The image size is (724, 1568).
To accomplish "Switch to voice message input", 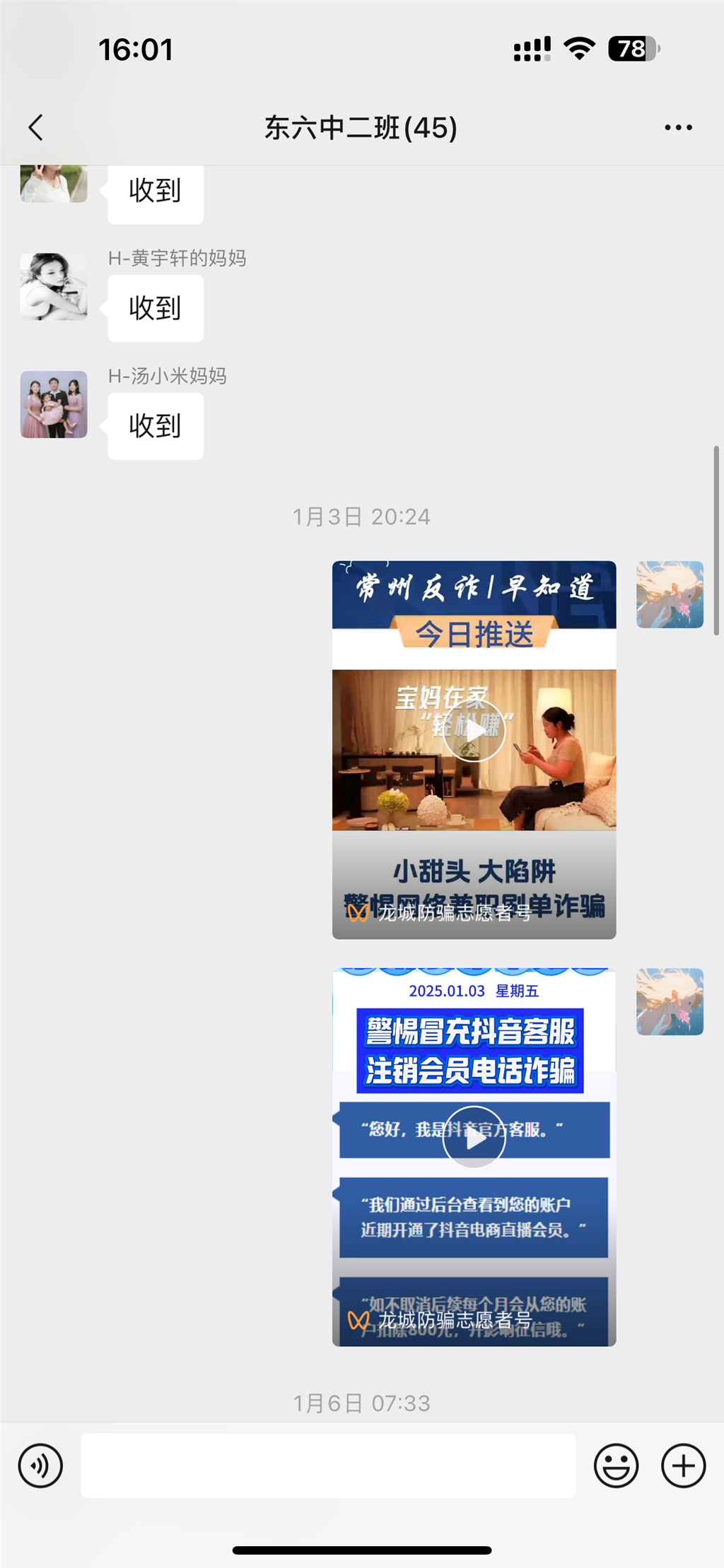I will [40, 1465].
